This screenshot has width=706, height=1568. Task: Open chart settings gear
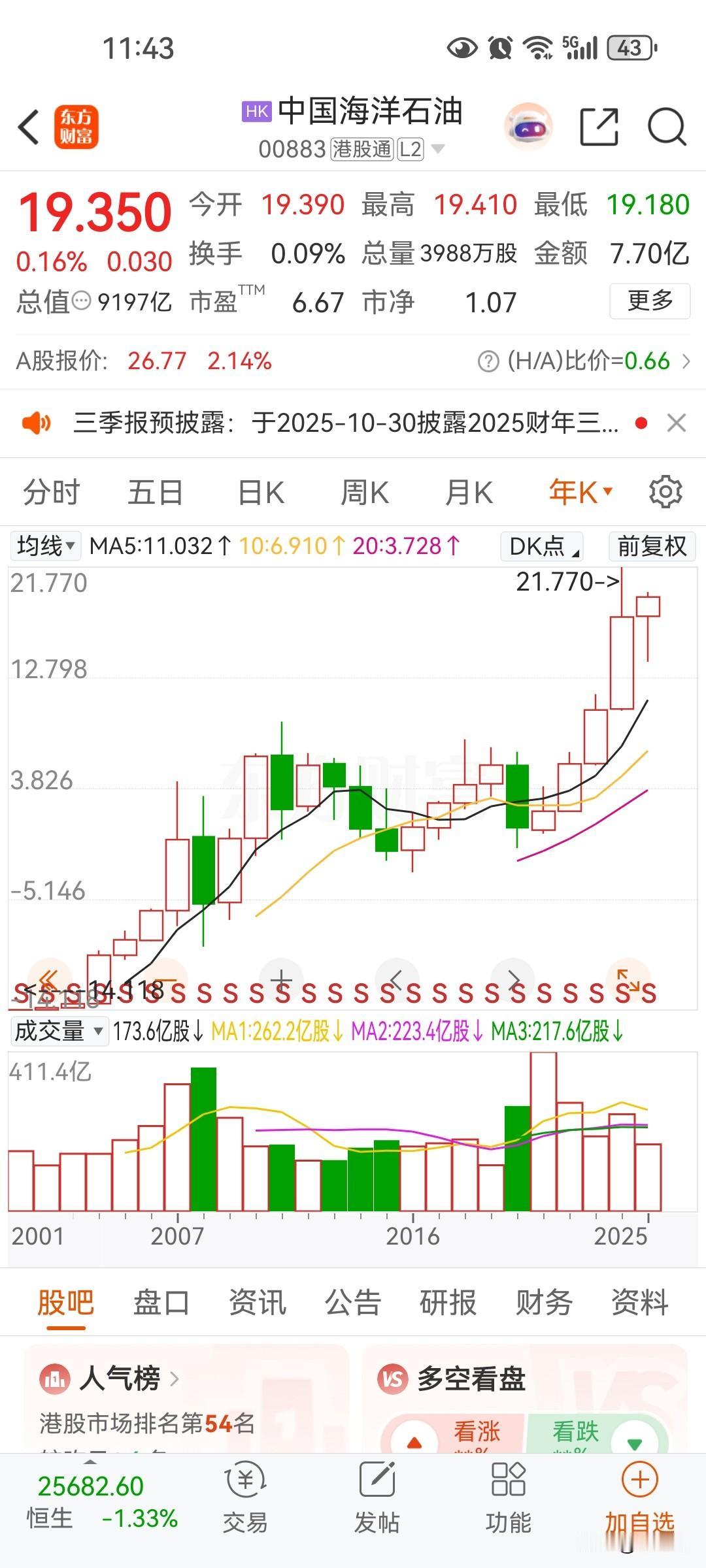coord(665,492)
